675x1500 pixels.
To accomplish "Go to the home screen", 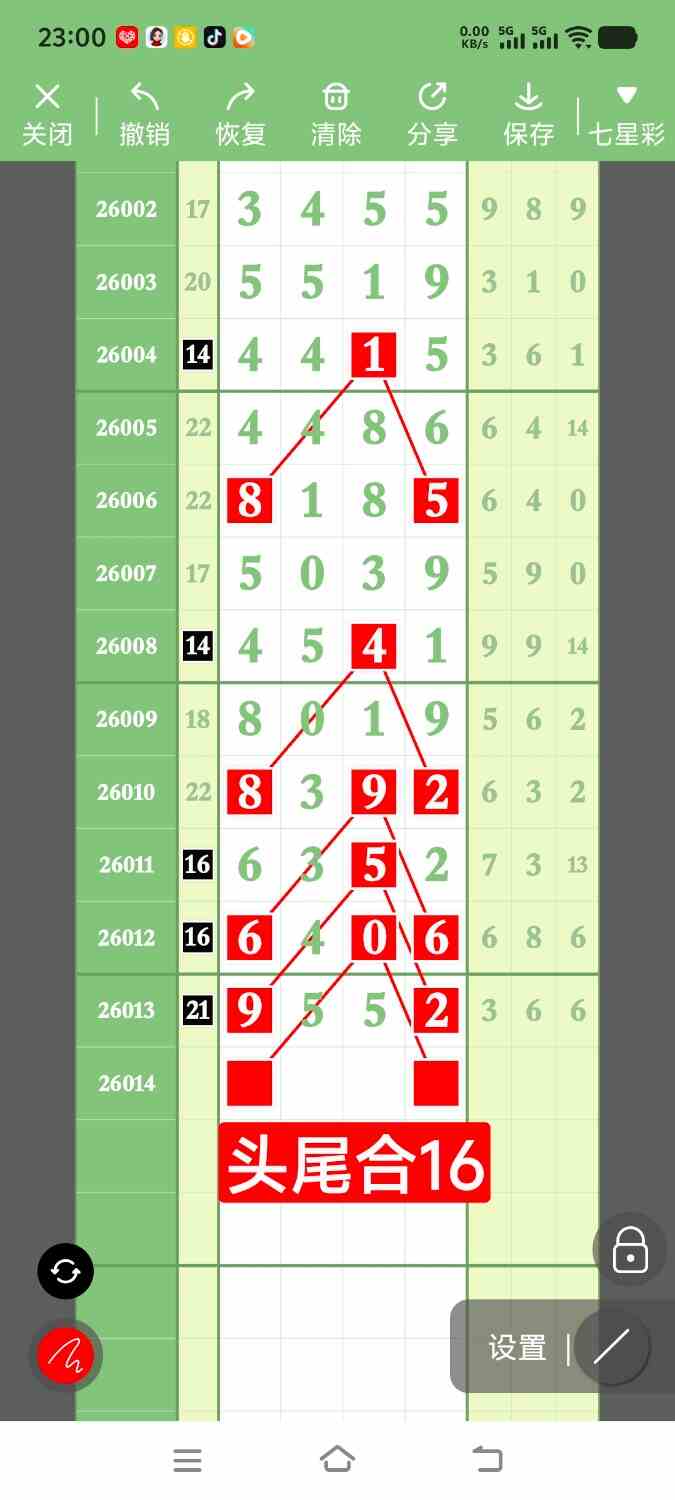I will tap(337, 1460).
